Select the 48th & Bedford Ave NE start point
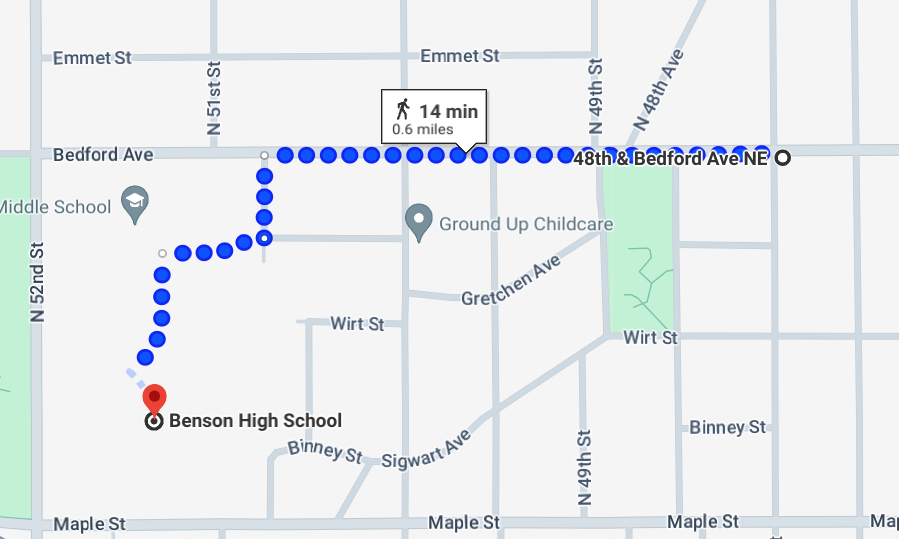The width and height of the screenshot is (899, 539). tap(782, 157)
